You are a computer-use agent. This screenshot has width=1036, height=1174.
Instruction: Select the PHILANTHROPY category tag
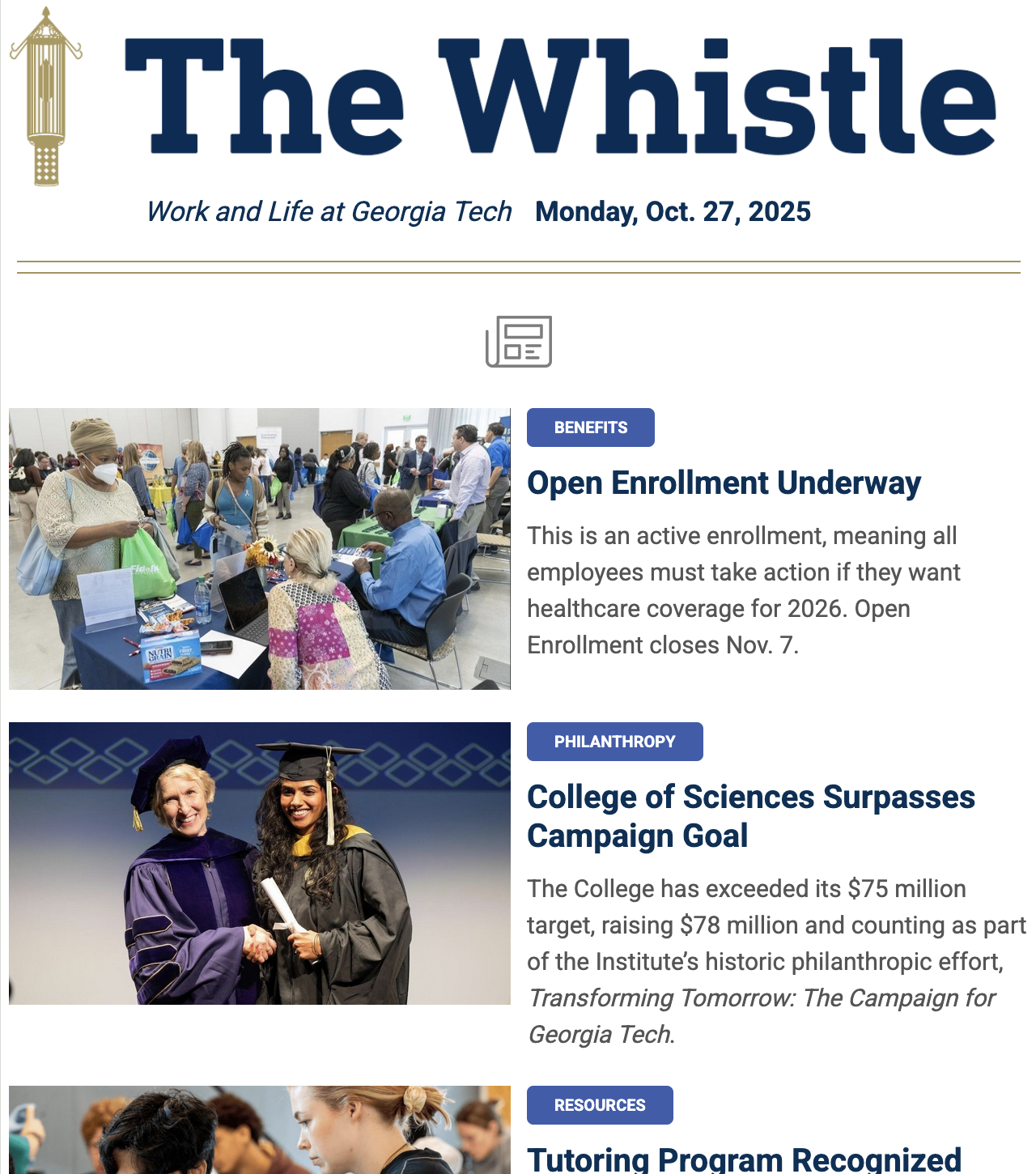tap(614, 742)
